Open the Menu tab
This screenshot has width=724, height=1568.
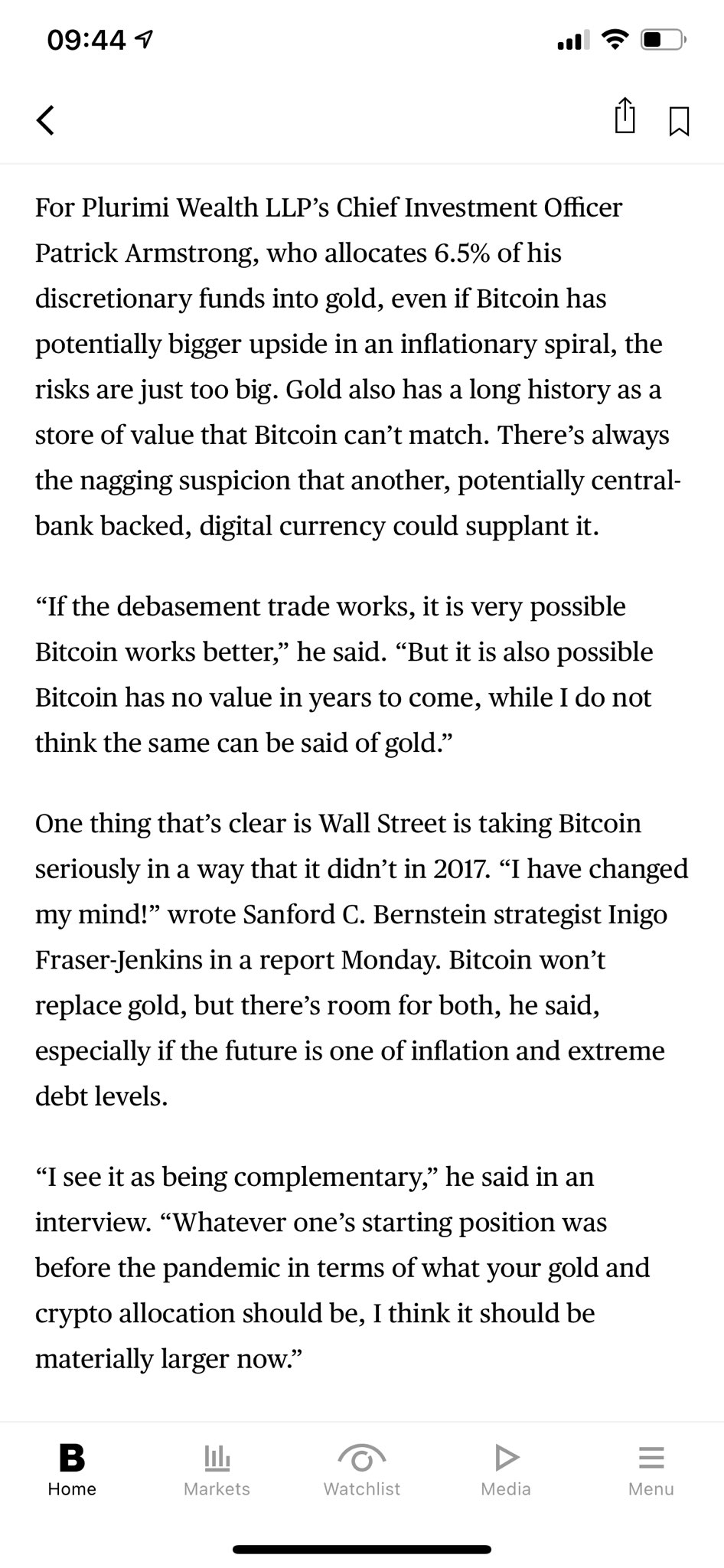coord(651,1471)
